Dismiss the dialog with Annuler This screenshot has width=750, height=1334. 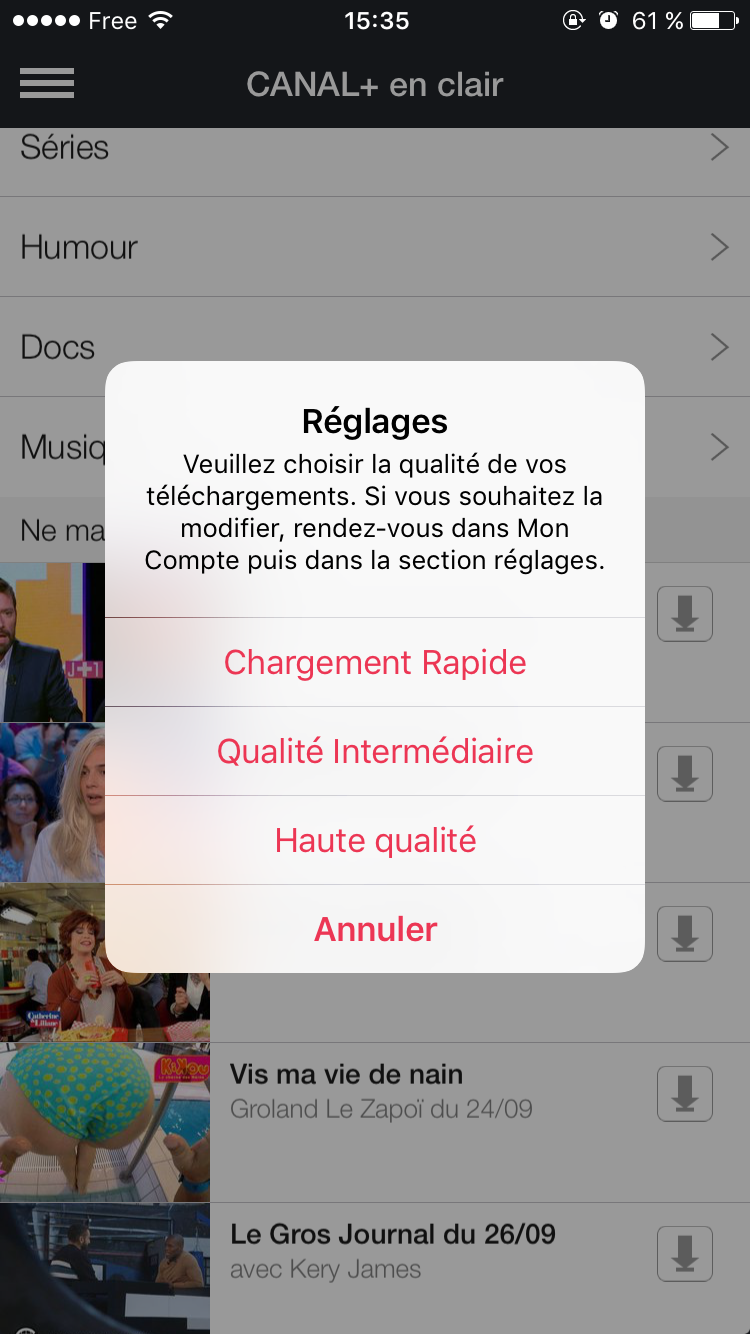pos(375,929)
